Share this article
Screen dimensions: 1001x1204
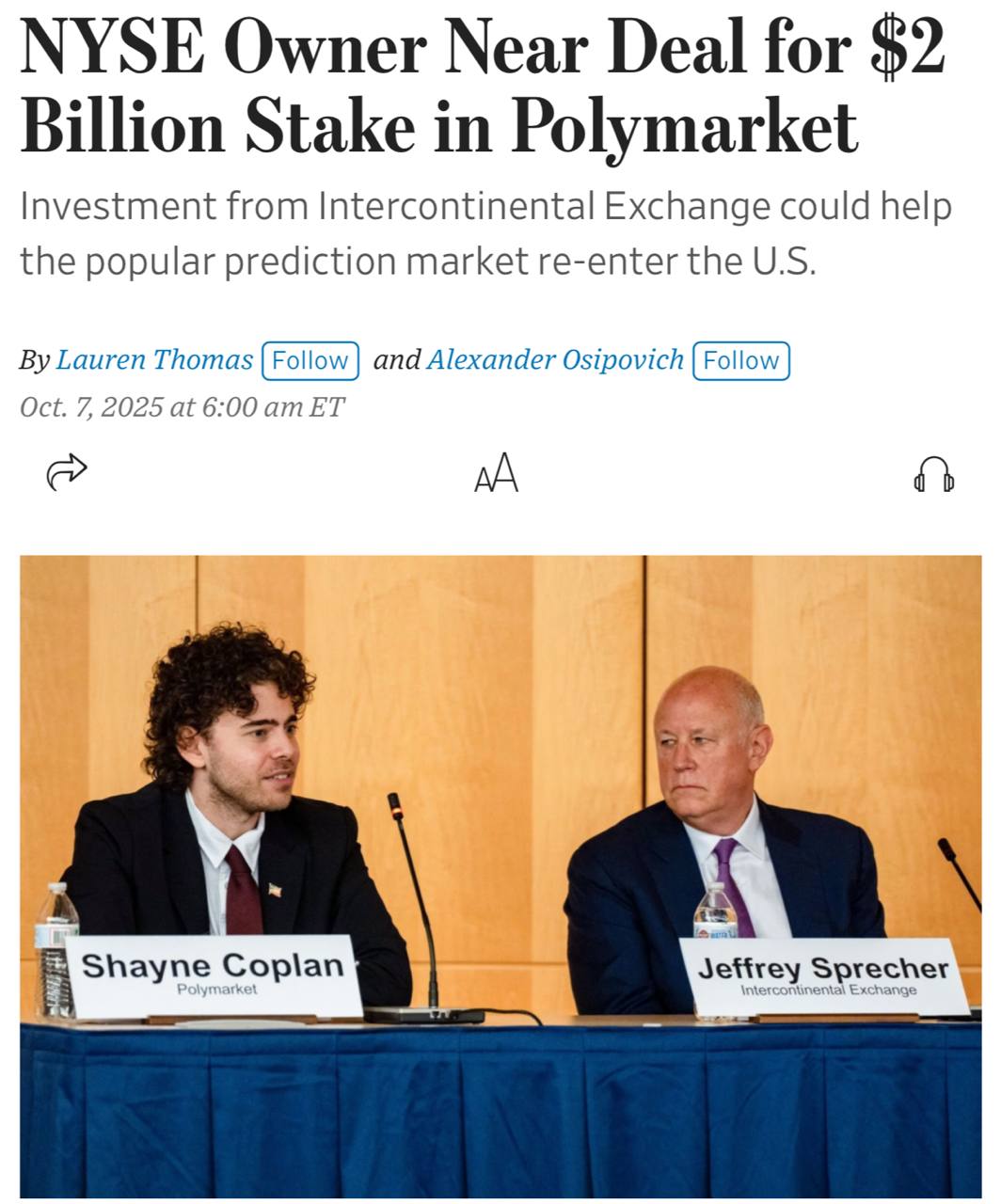tap(66, 472)
